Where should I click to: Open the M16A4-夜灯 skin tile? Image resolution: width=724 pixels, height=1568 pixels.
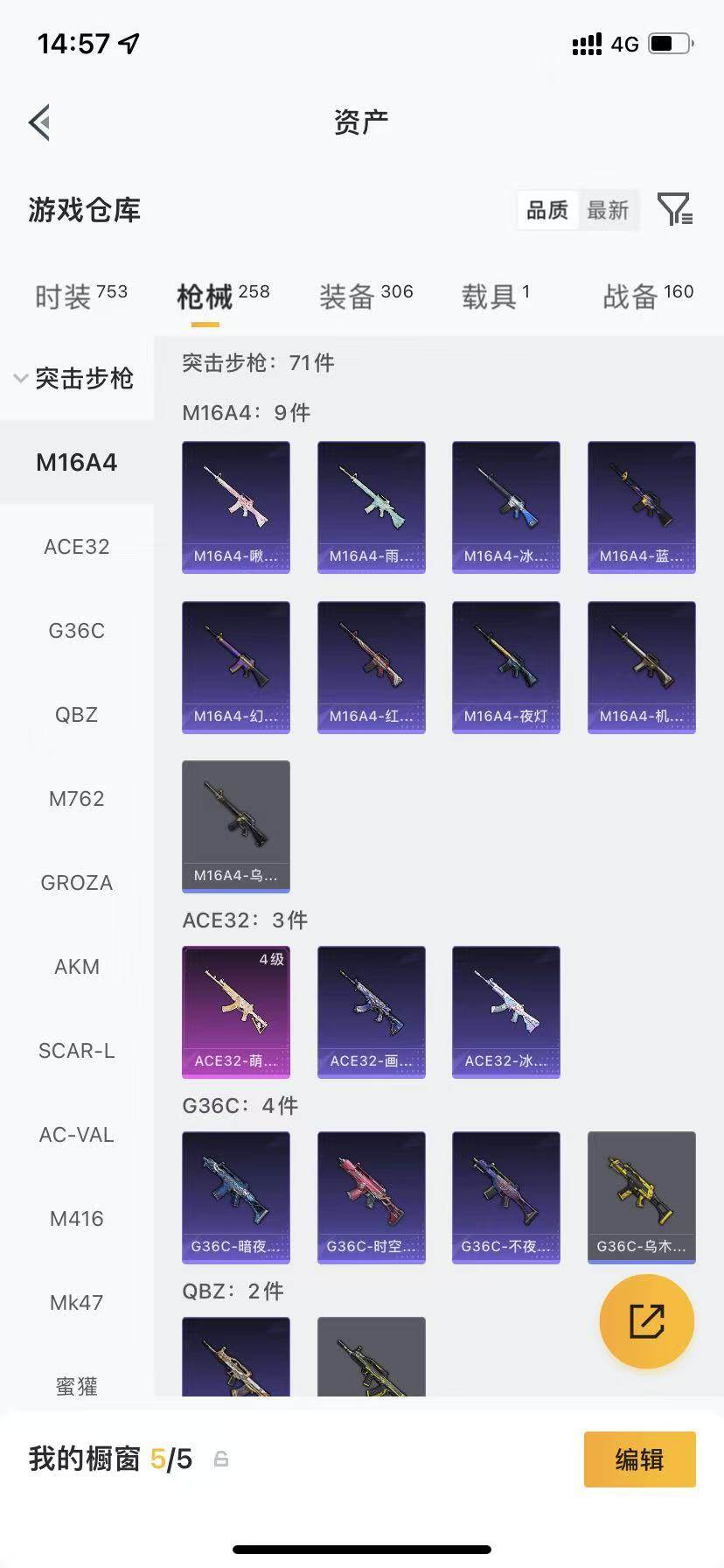[506, 667]
